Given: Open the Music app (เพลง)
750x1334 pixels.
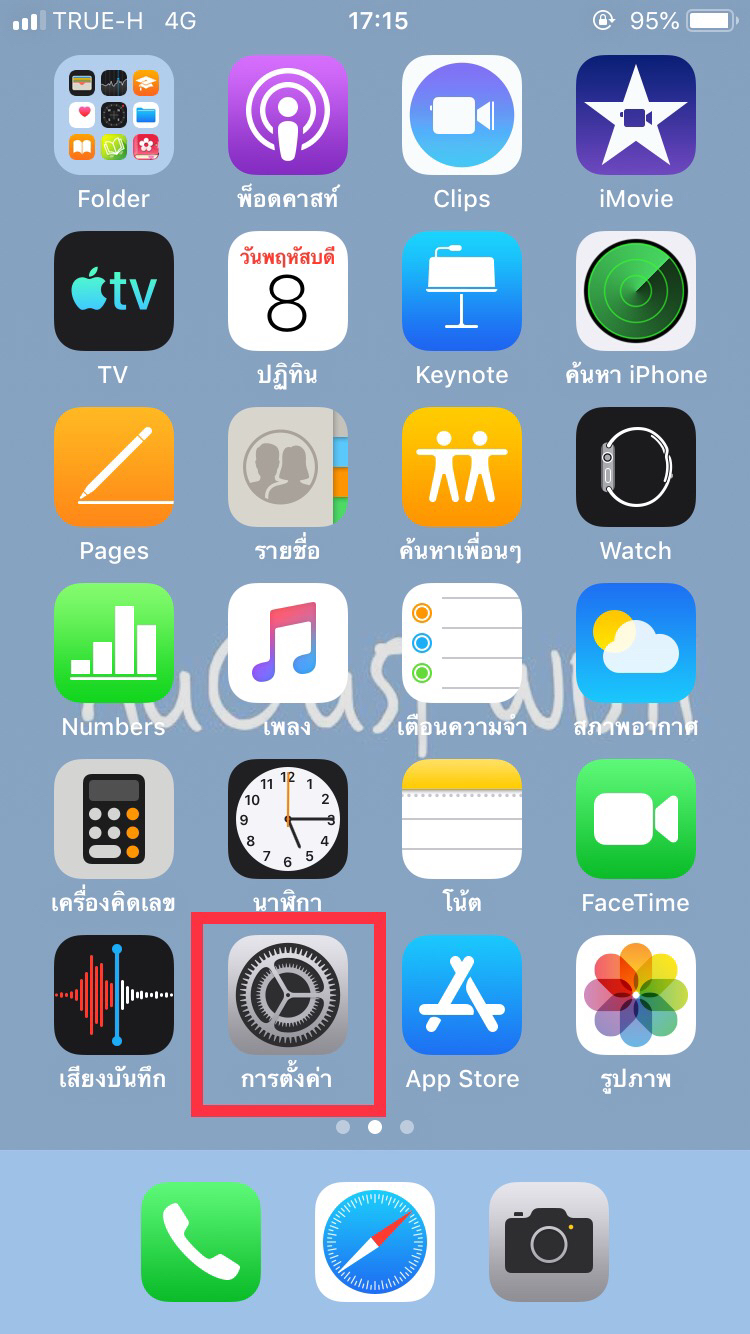Looking at the screenshot, I should tap(288, 643).
